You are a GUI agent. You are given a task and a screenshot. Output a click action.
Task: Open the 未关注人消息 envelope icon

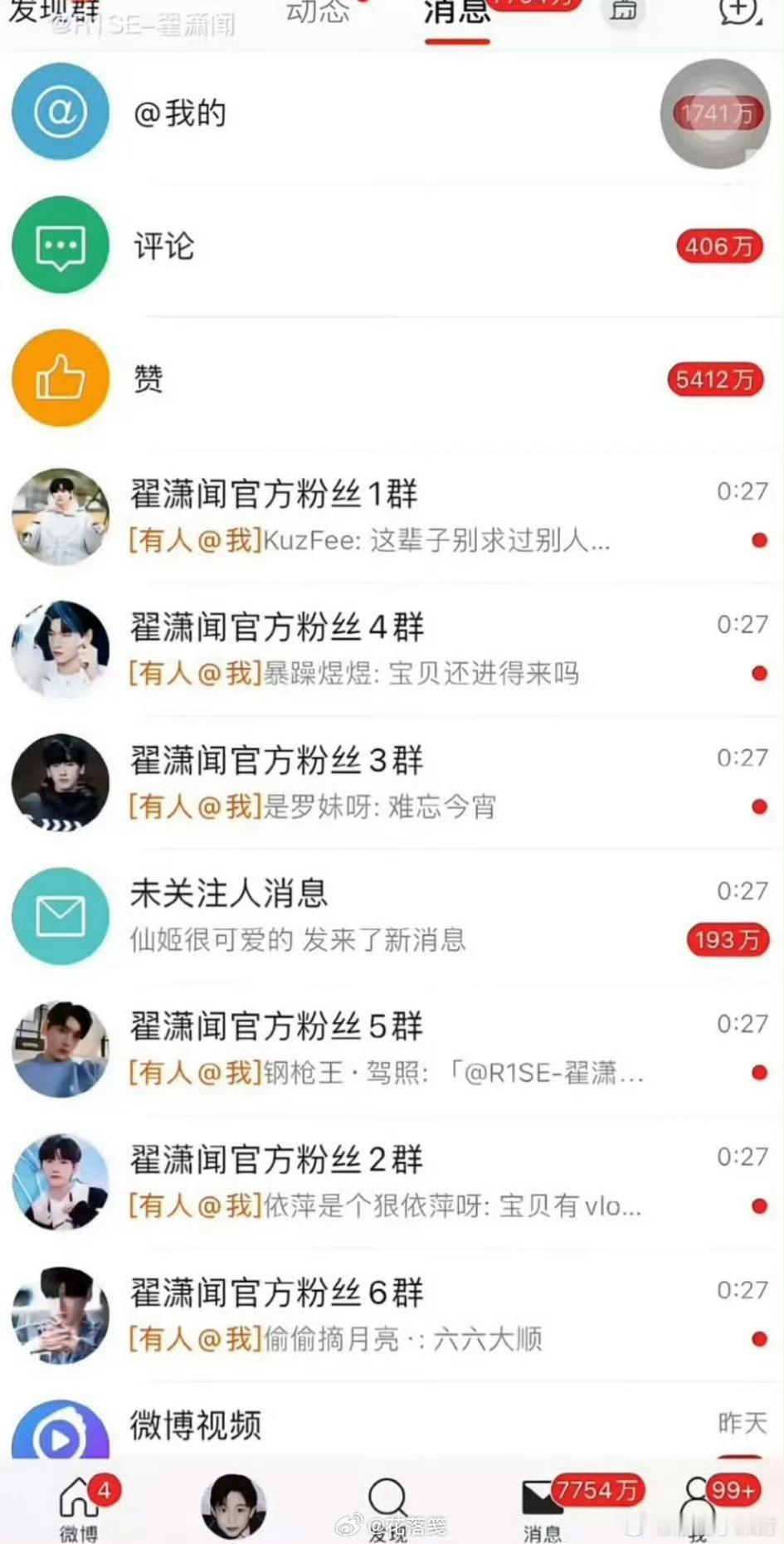point(60,916)
